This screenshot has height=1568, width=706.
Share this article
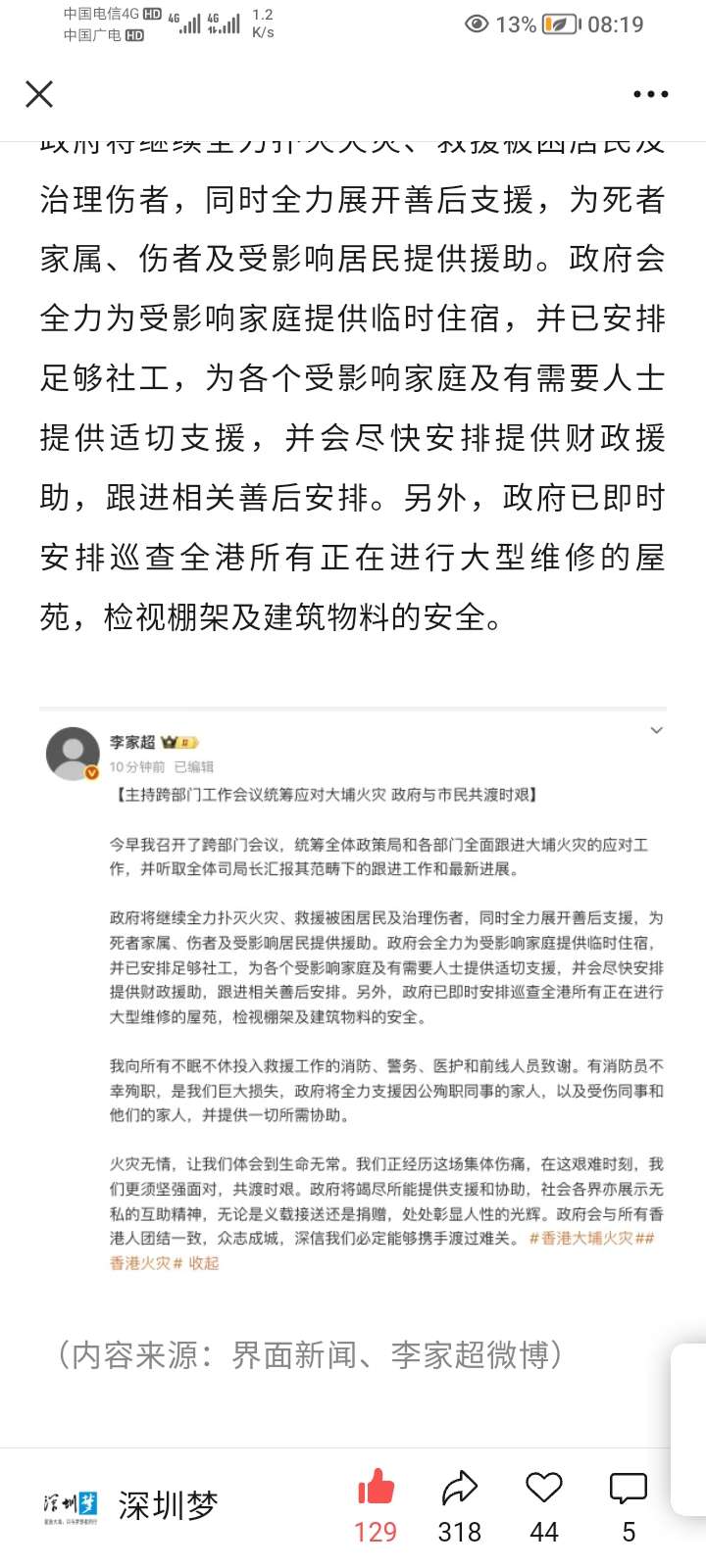459,1488
